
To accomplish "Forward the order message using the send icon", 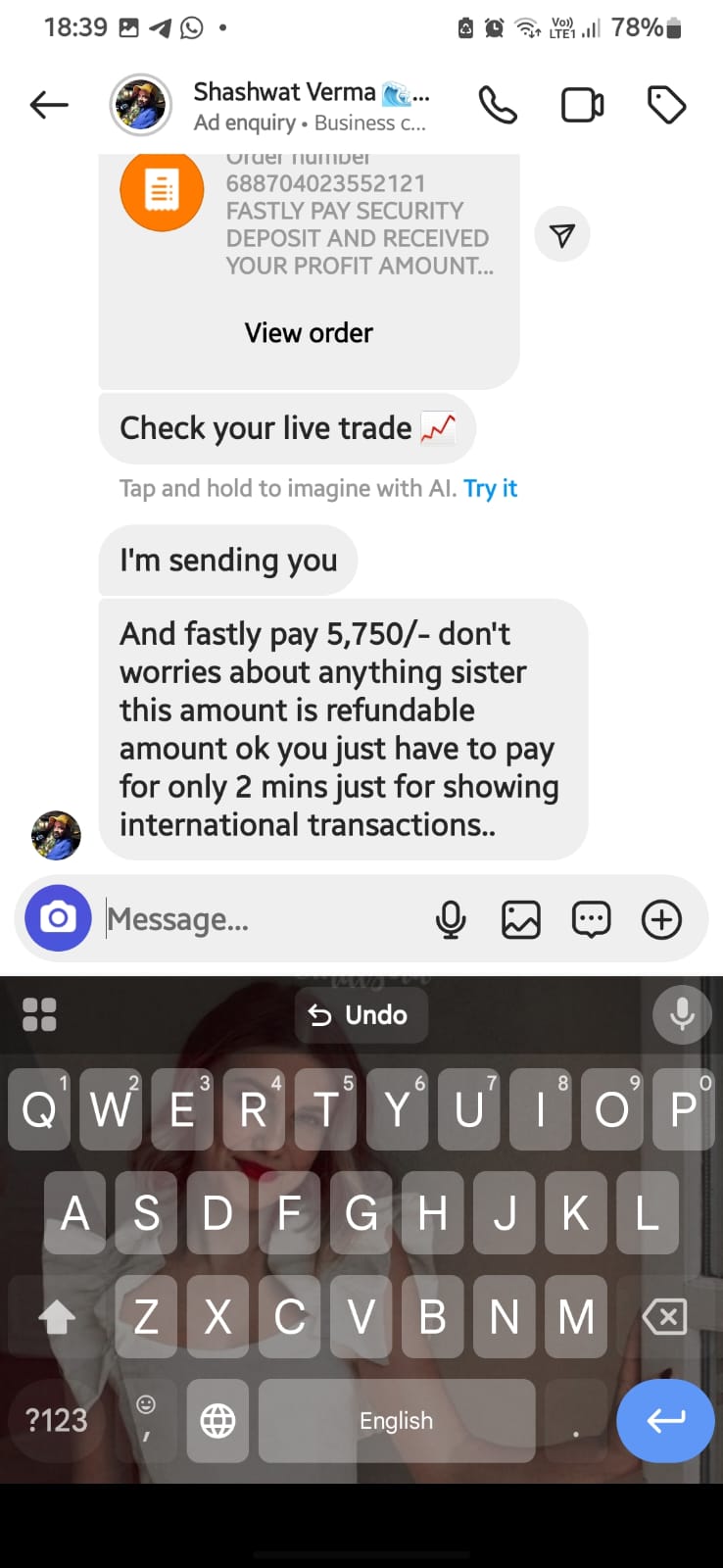I will click(562, 235).
